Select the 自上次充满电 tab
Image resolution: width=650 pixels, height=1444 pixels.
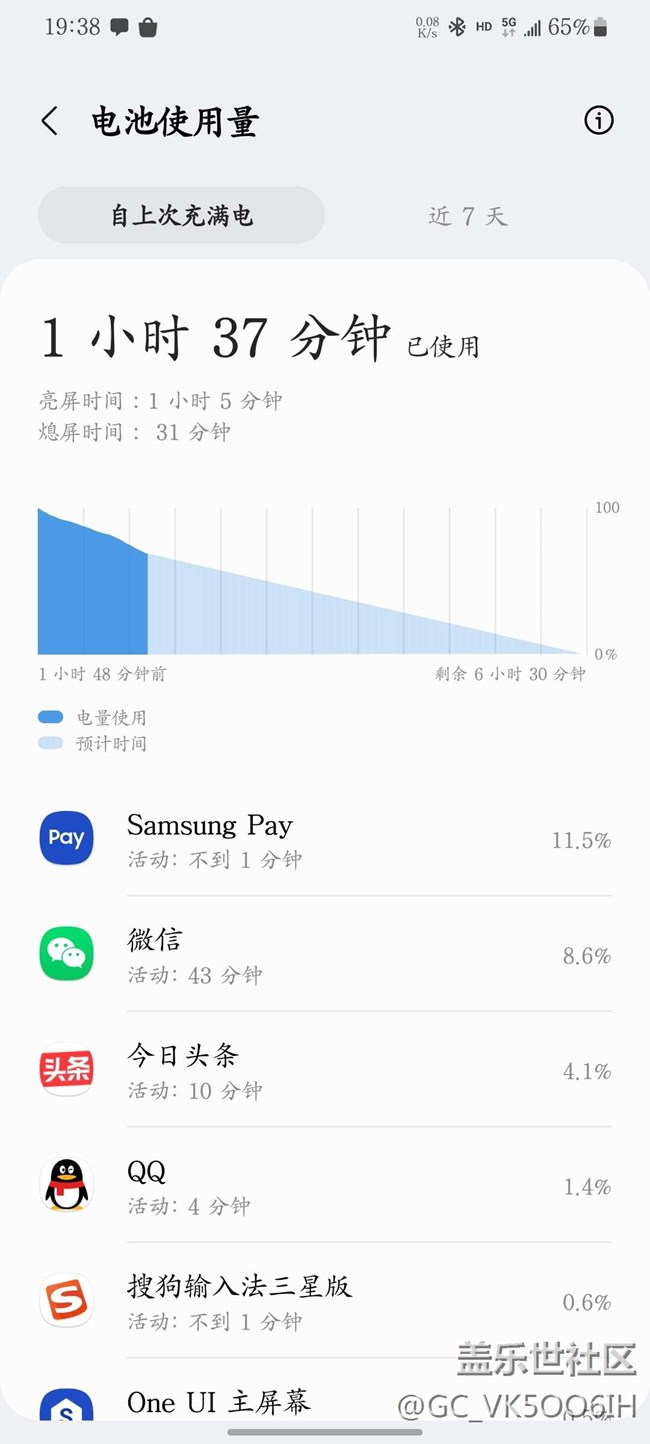click(x=181, y=215)
